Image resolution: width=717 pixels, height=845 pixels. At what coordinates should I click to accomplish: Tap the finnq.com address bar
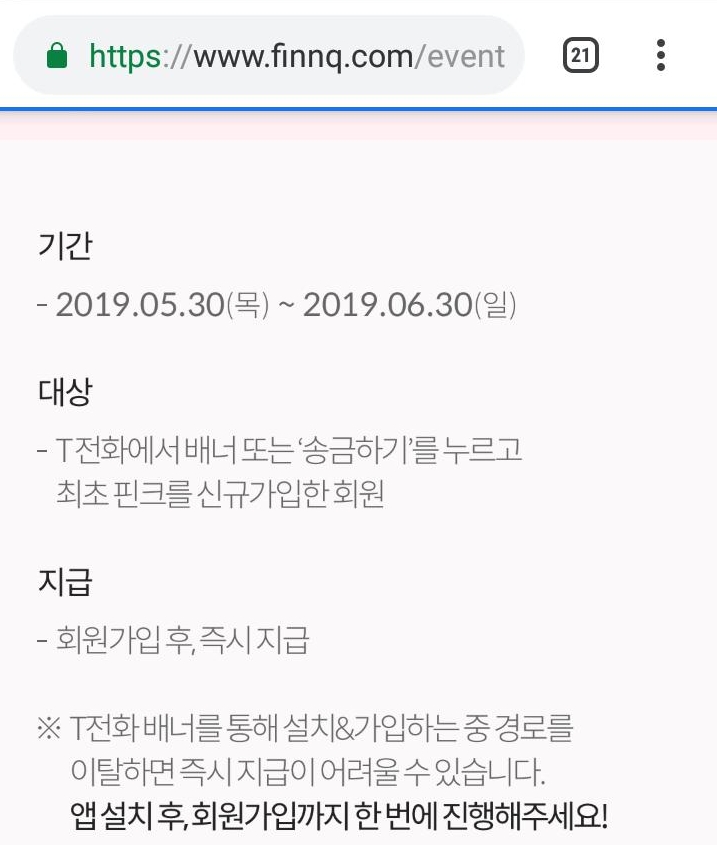click(x=296, y=55)
